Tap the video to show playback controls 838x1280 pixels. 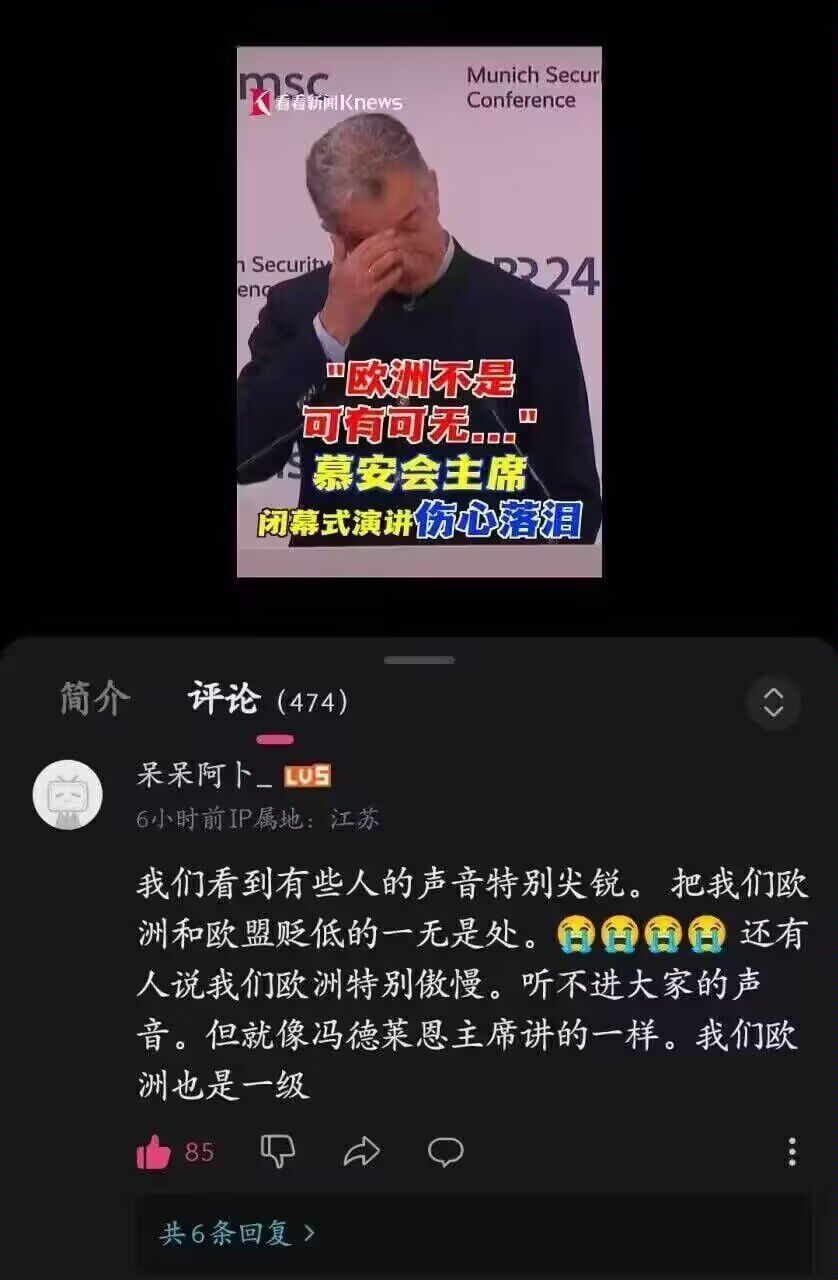(x=419, y=311)
